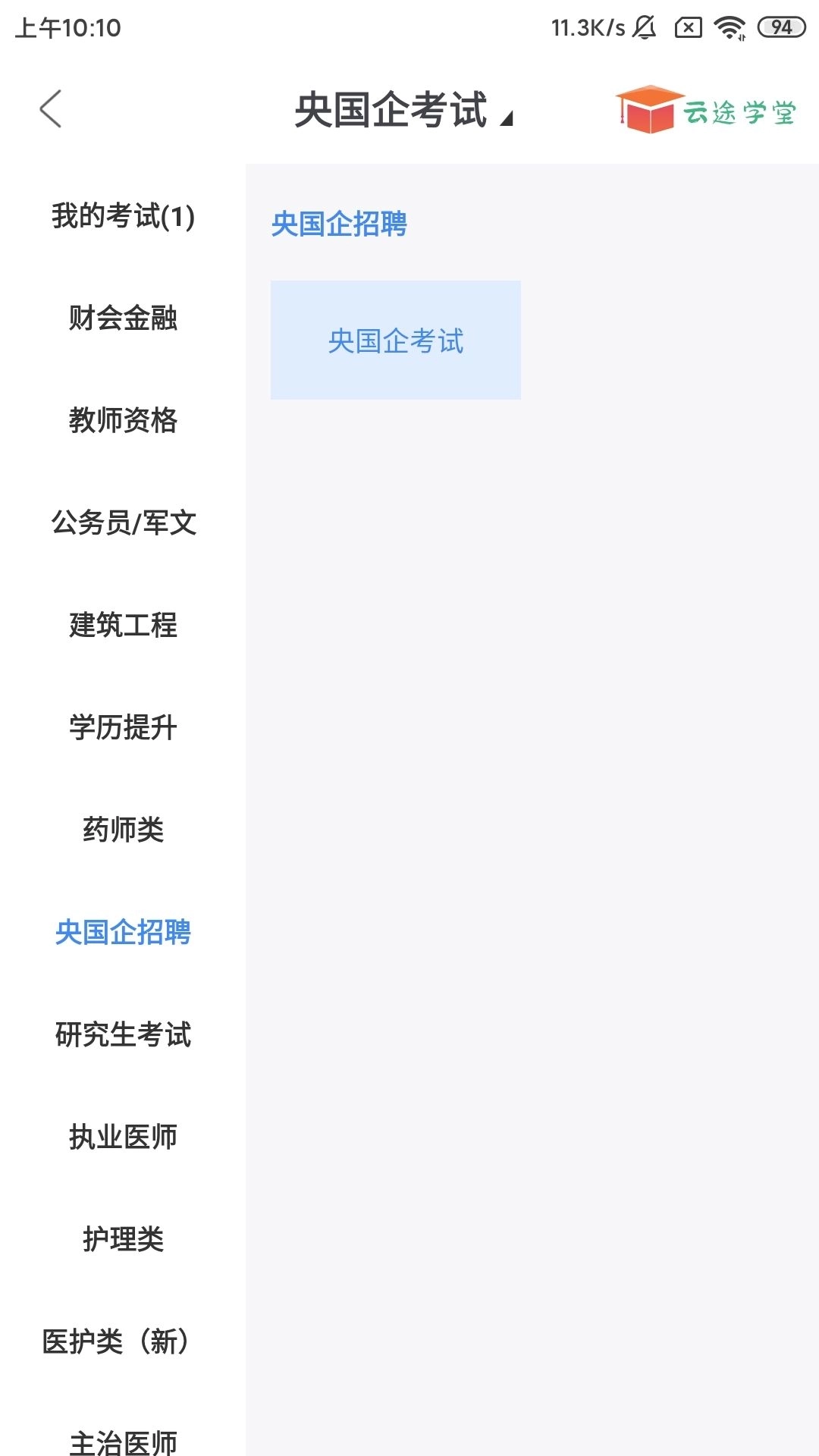选择左侧财会金融分类

[123, 320]
